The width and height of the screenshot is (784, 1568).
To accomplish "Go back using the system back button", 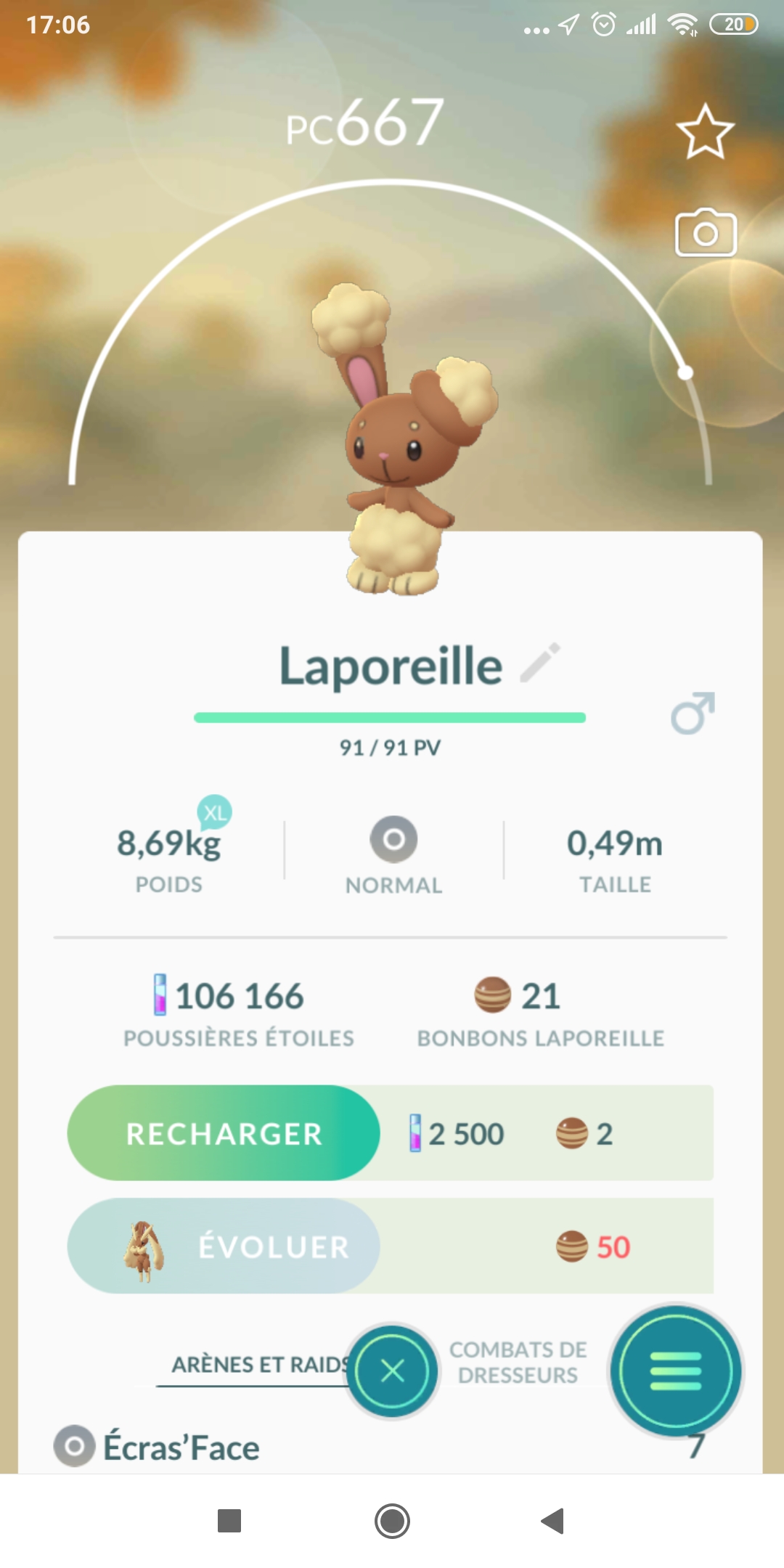I will [x=553, y=1521].
